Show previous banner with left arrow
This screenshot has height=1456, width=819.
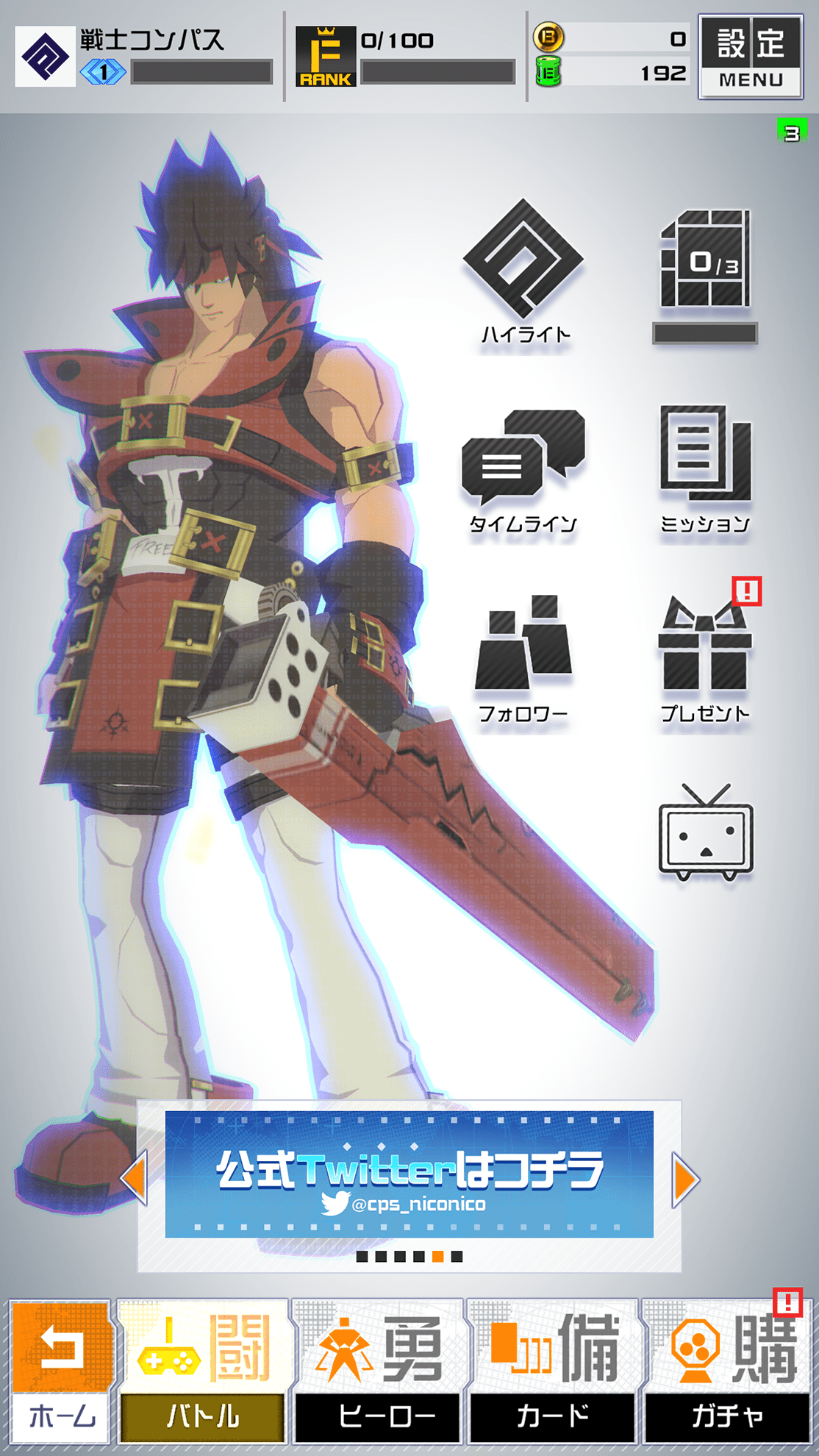click(x=134, y=1178)
